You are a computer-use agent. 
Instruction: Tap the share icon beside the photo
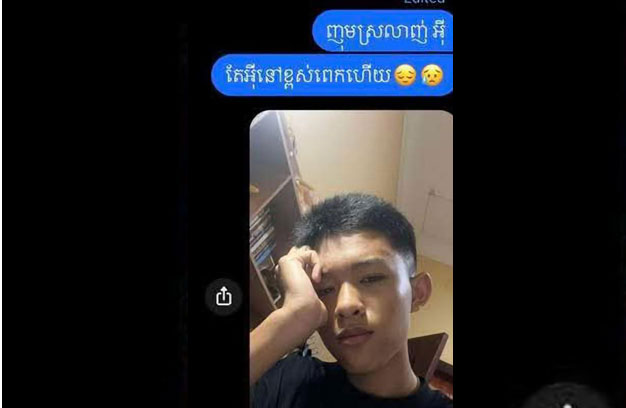(223, 297)
